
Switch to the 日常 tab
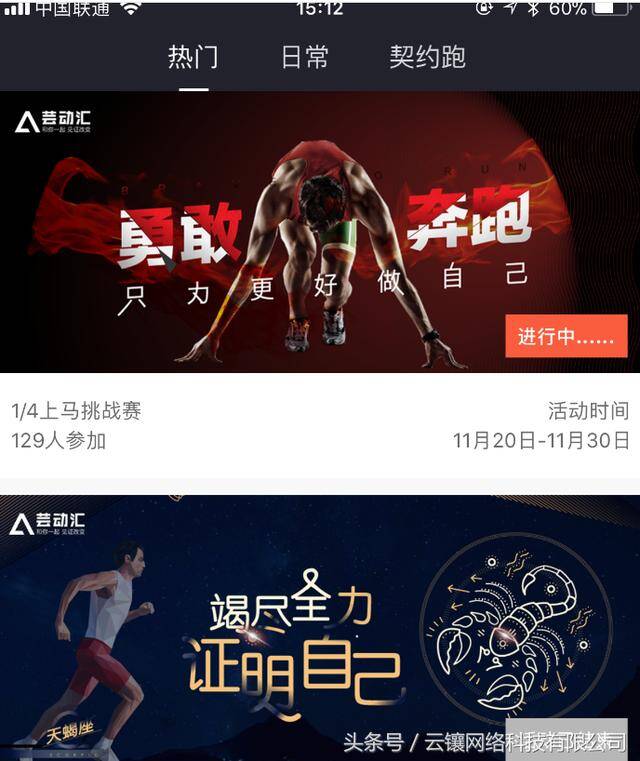pyautogui.click(x=305, y=57)
